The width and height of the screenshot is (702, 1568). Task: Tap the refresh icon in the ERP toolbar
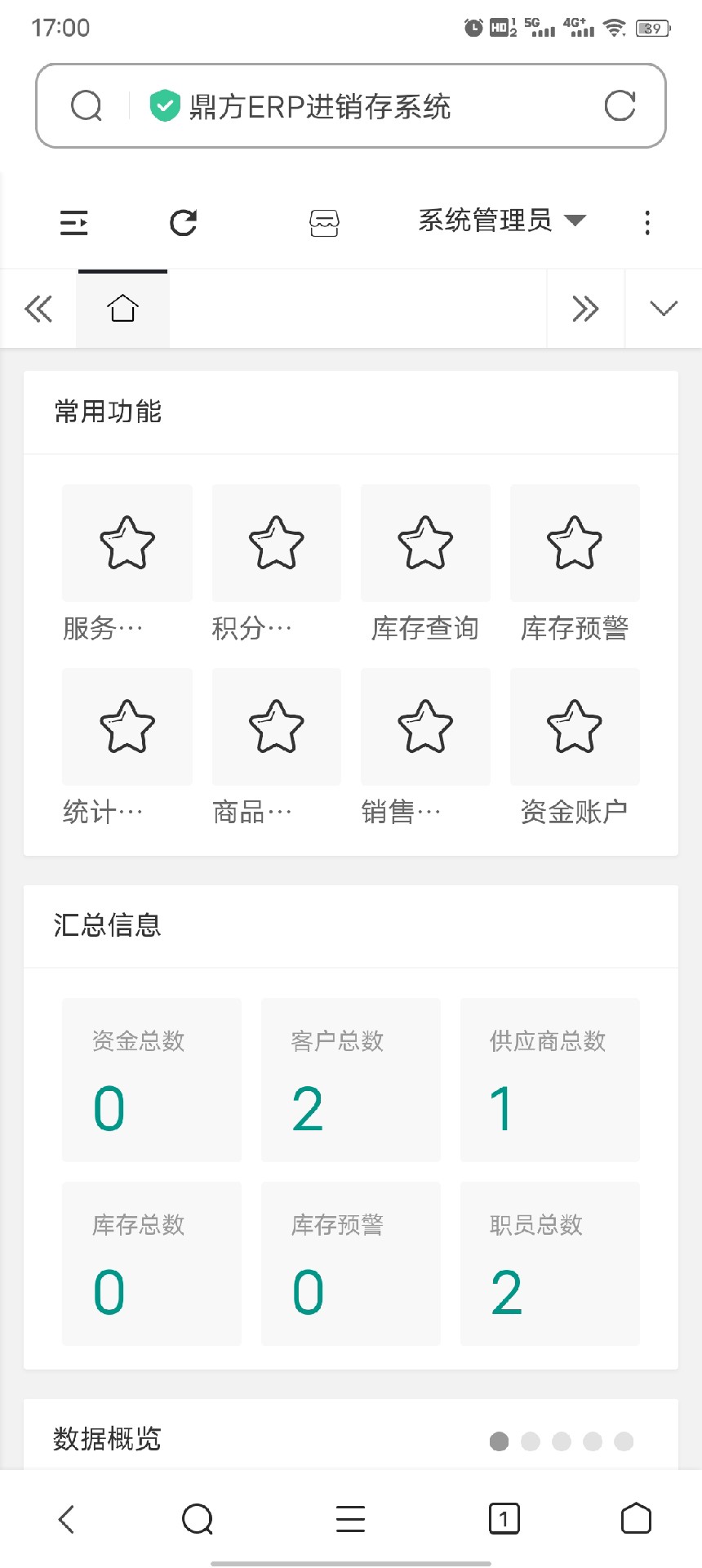pyautogui.click(x=184, y=222)
